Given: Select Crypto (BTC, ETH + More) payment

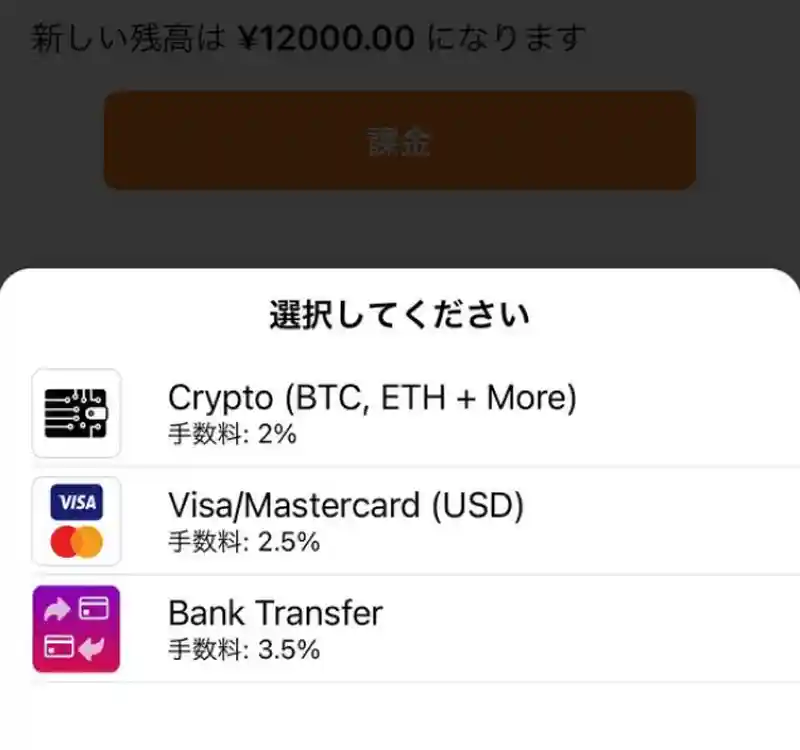Looking at the screenshot, I should 372,412.
